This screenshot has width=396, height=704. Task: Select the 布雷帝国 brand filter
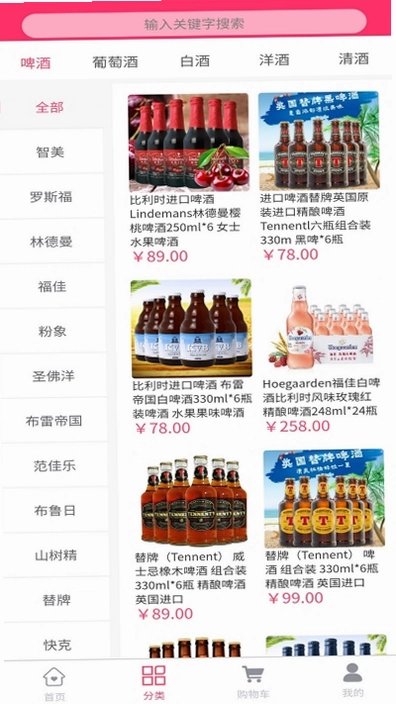[x=53, y=421]
